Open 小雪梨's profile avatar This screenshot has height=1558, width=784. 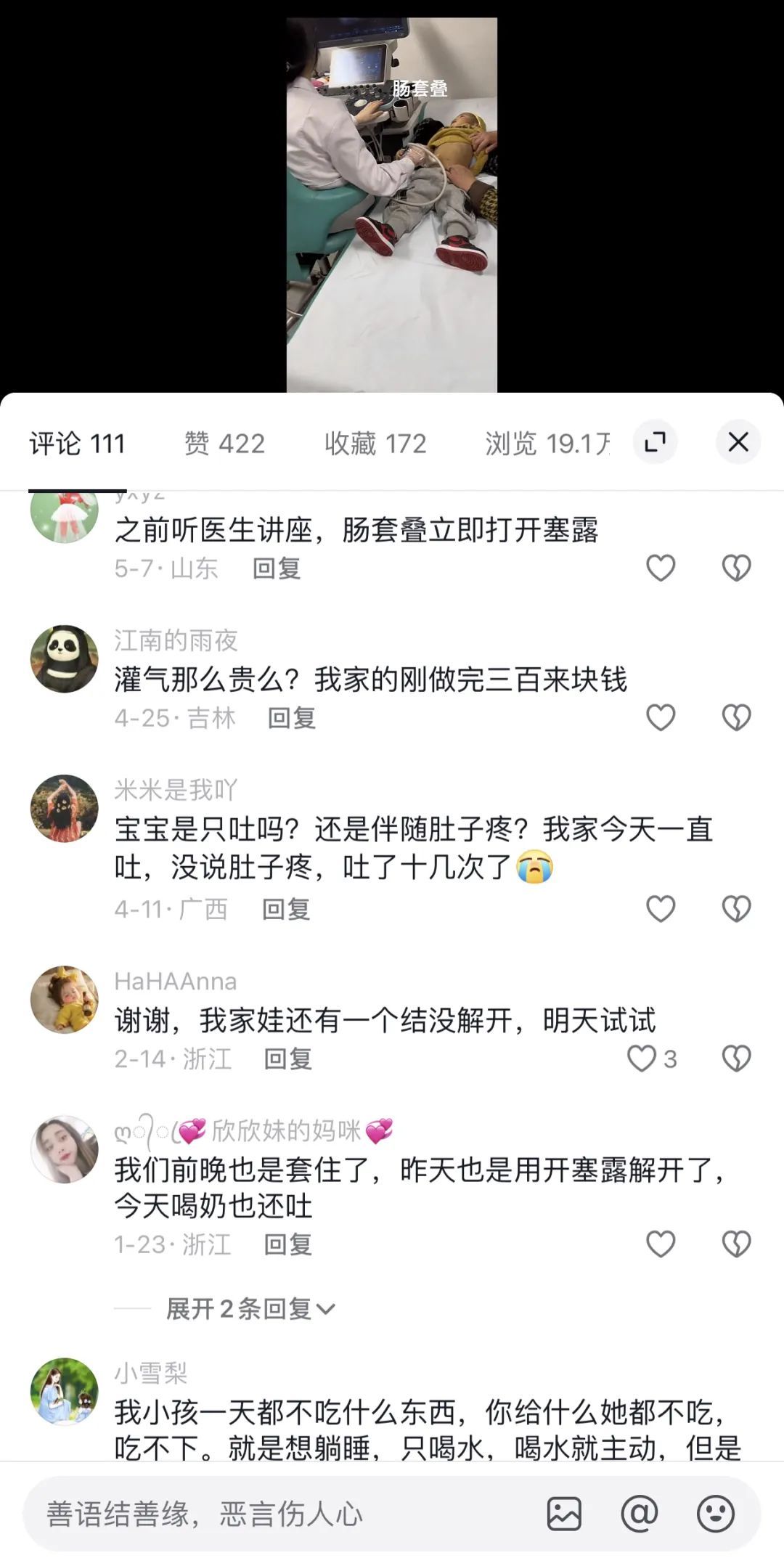pyautogui.click(x=64, y=1392)
